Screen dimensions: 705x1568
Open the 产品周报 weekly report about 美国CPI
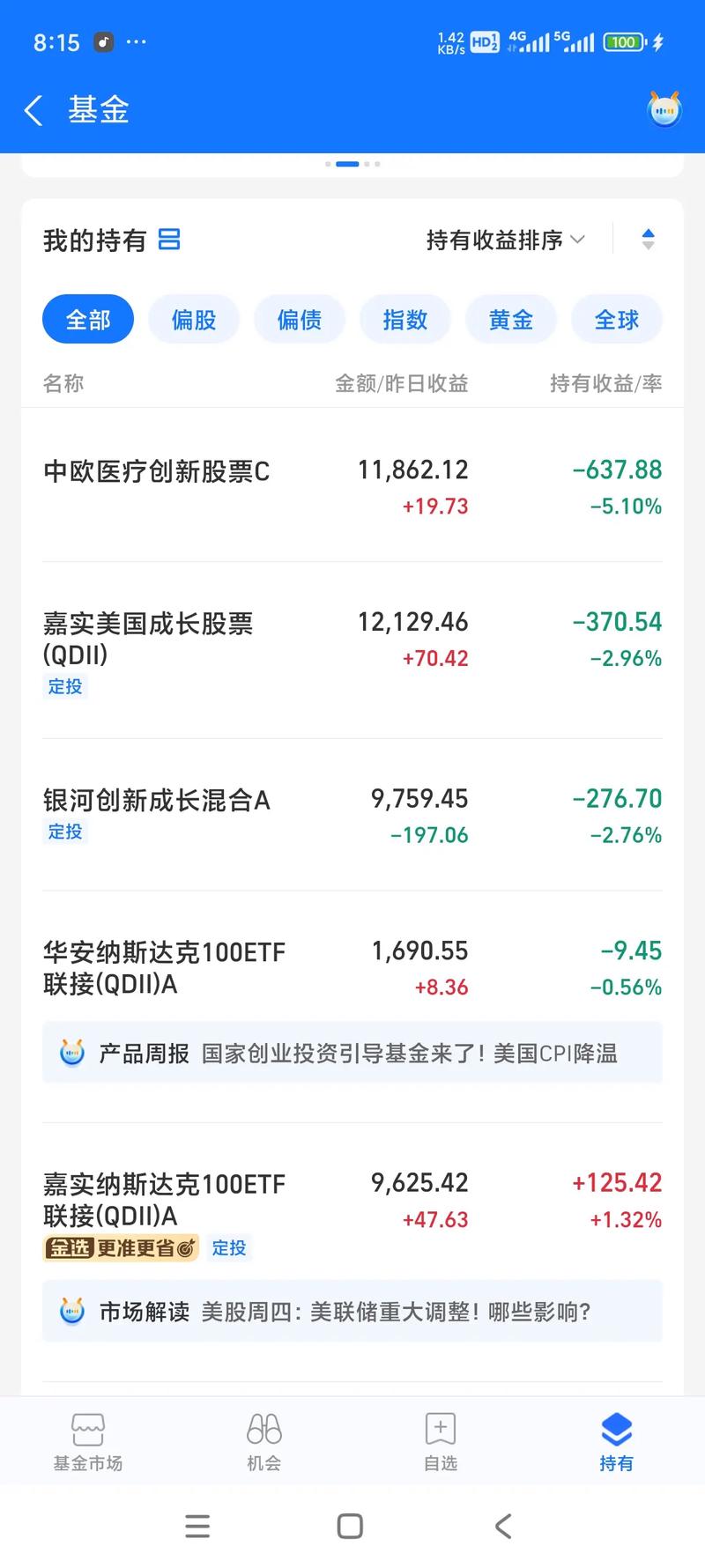pos(351,1054)
